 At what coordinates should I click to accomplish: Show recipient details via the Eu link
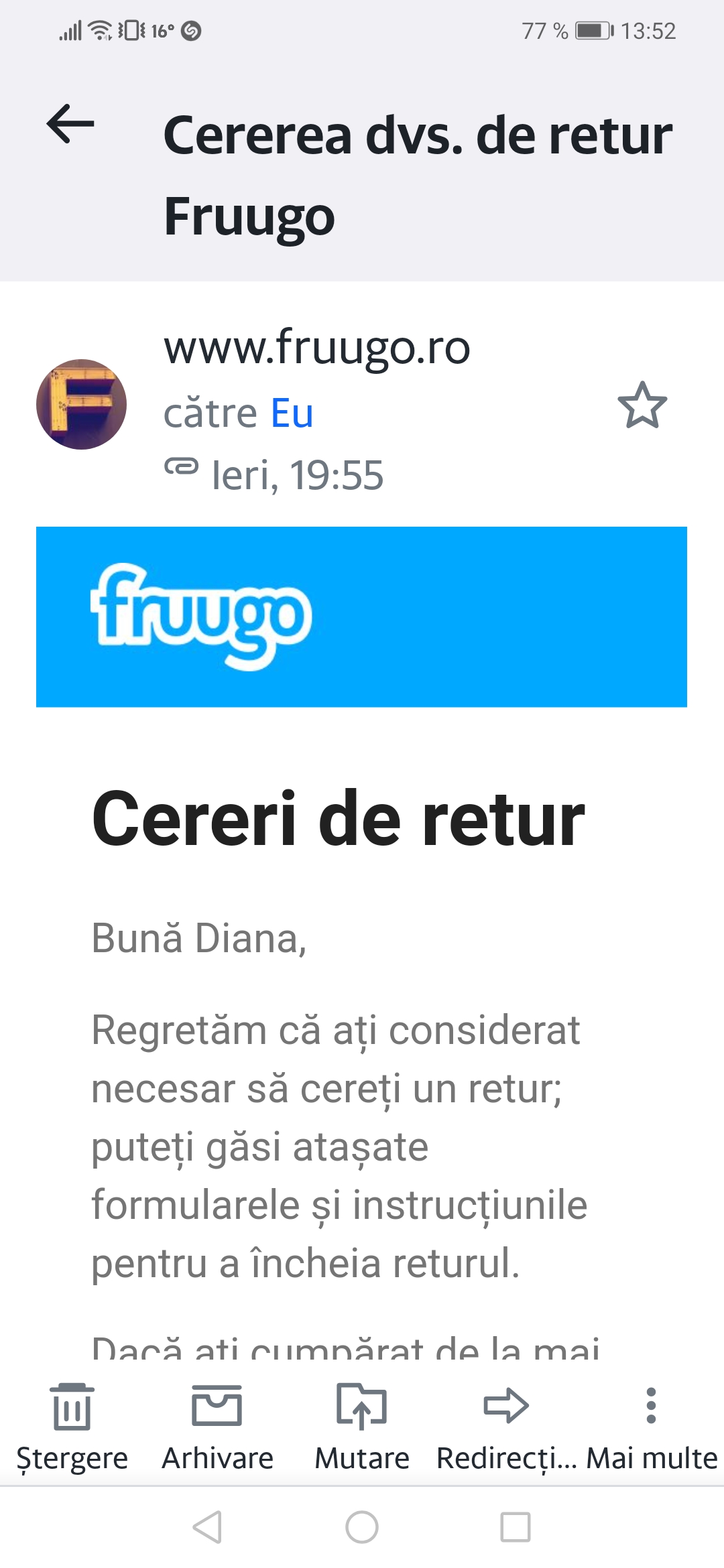[292, 413]
